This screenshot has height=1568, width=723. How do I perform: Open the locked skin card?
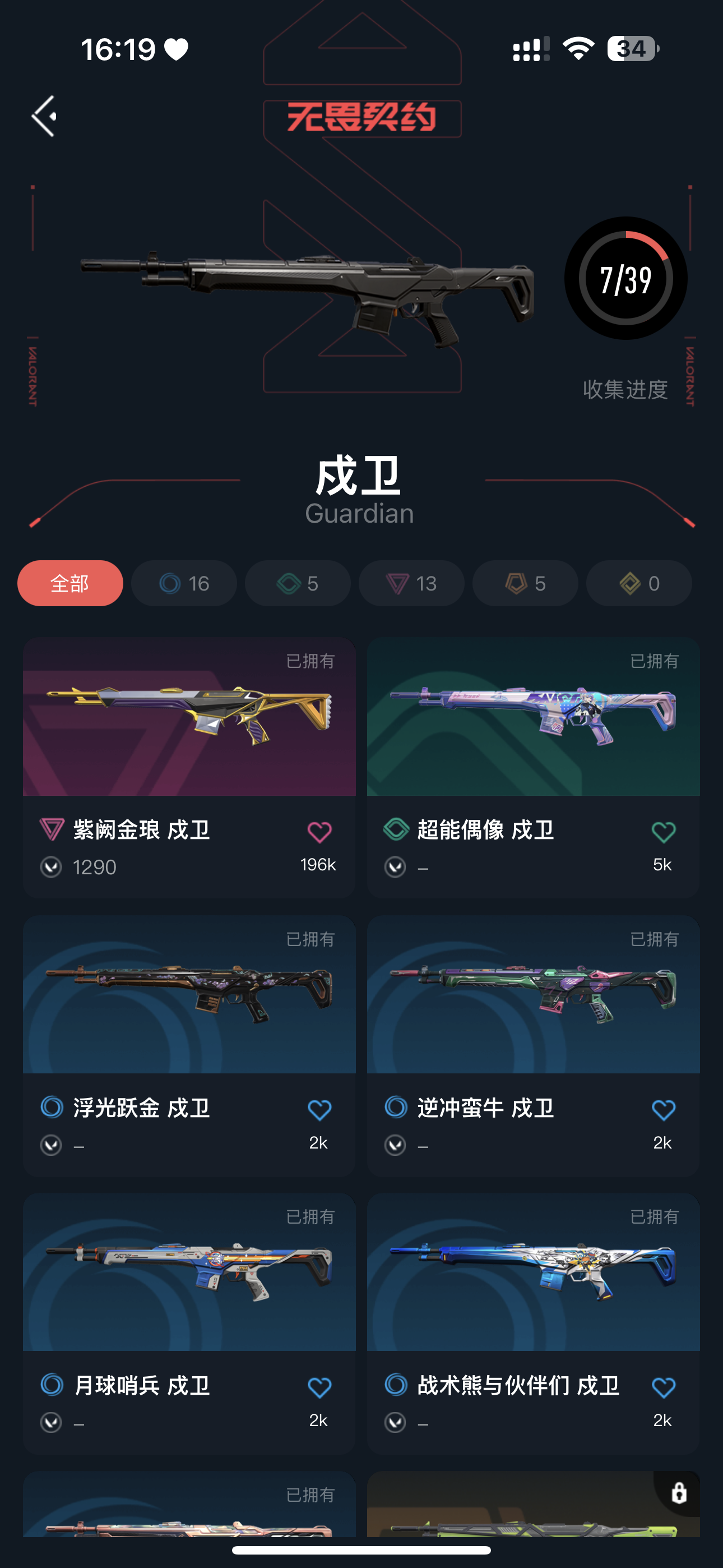(533, 1506)
